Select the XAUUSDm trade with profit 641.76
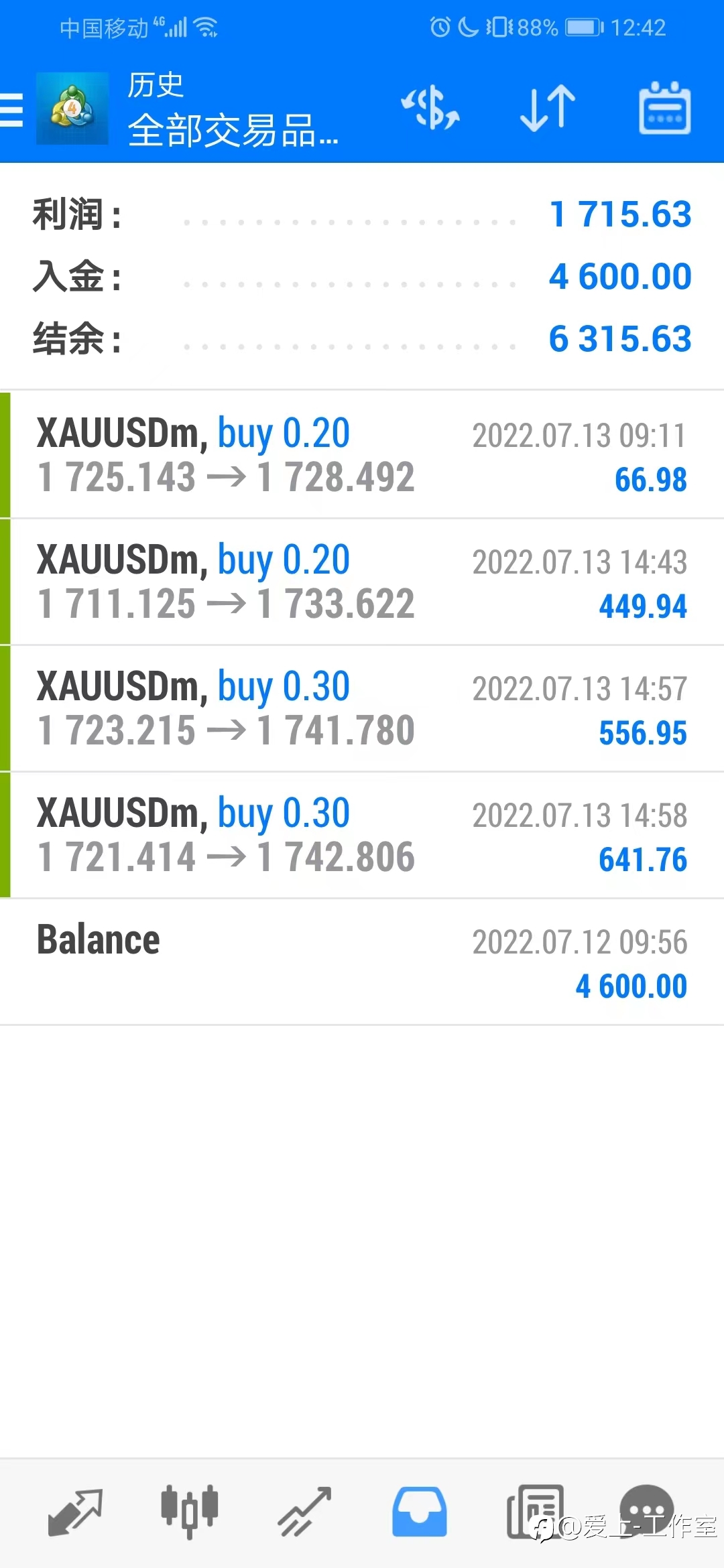Image resolution: width=724 pixels, height=1568 pixels. pos(362,835)
